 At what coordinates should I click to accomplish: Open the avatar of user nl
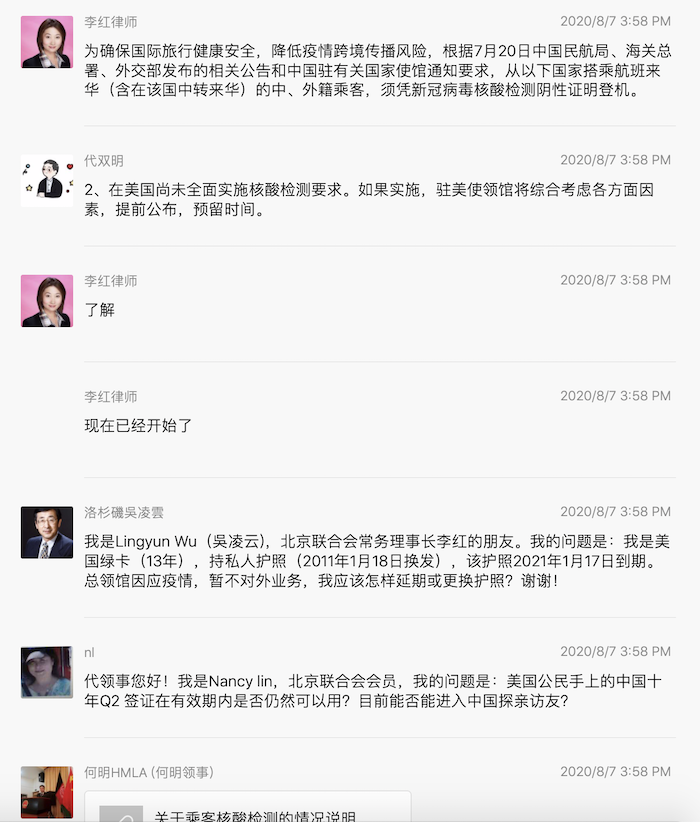(47, 673)
